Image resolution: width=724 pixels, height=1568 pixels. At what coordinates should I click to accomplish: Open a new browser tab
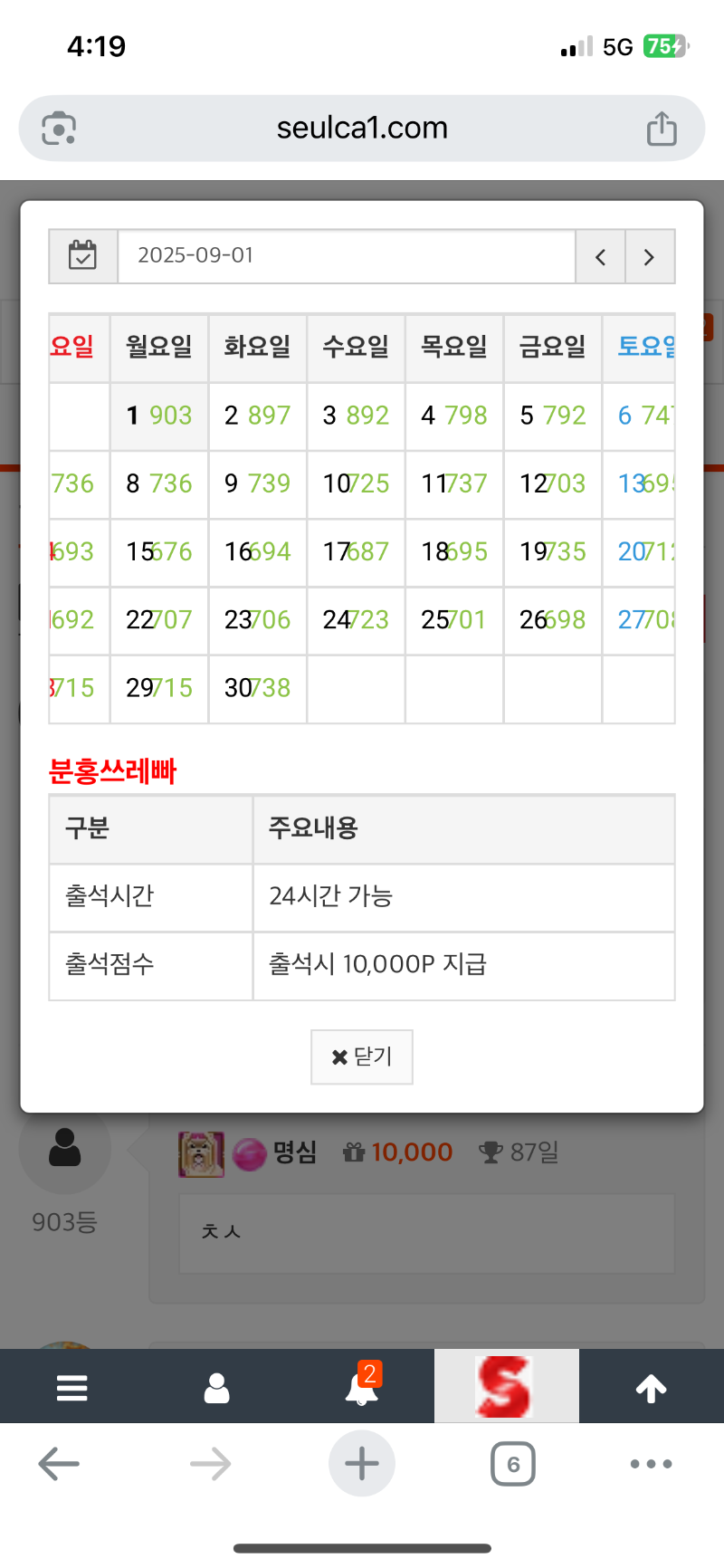(362, 1464)
